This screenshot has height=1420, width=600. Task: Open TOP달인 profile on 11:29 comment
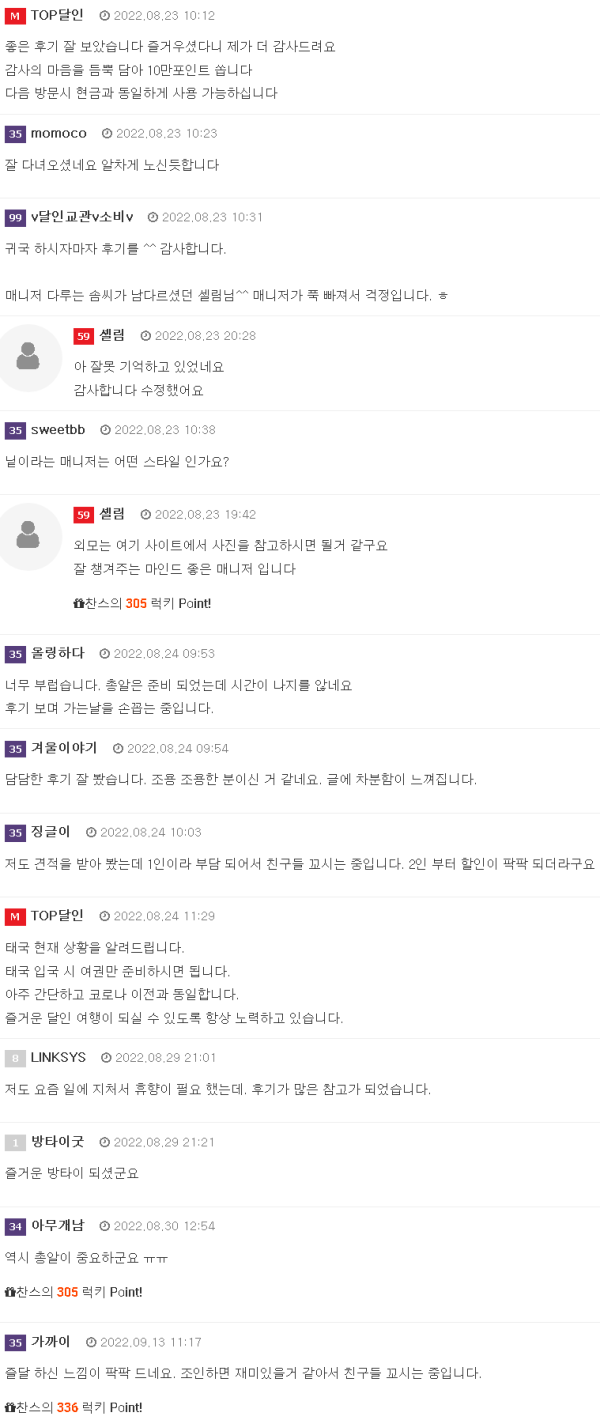pos(57,916)
